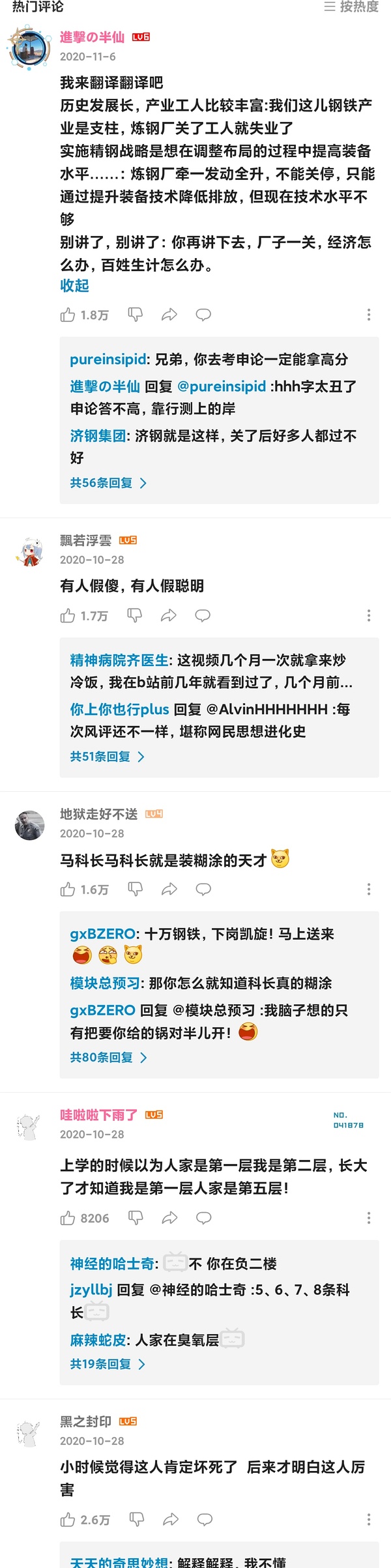Screen dimensions: 391x1568
Task: Like 飘若浮雲's comment with 1.7万 likes
Action: (x=68, y=616)
